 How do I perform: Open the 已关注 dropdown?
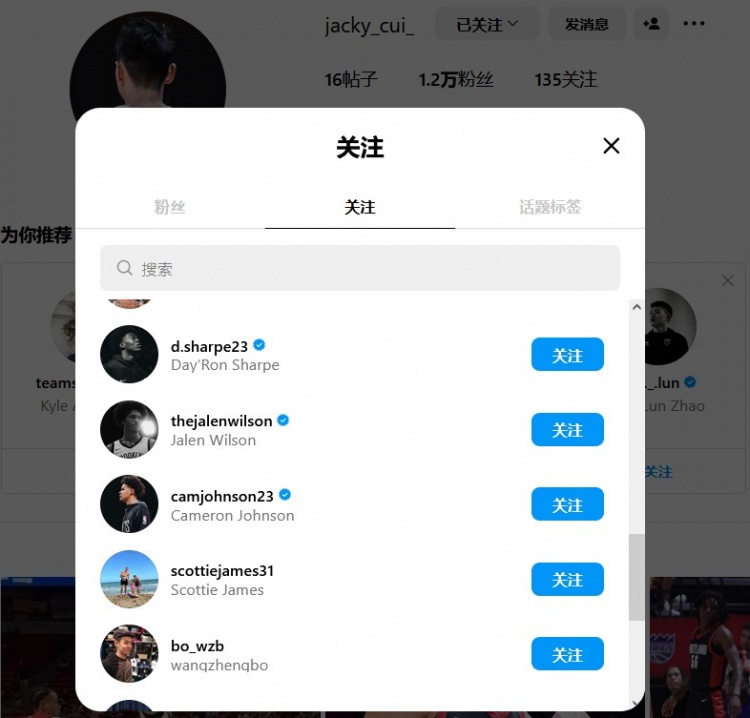click(487, 24)
